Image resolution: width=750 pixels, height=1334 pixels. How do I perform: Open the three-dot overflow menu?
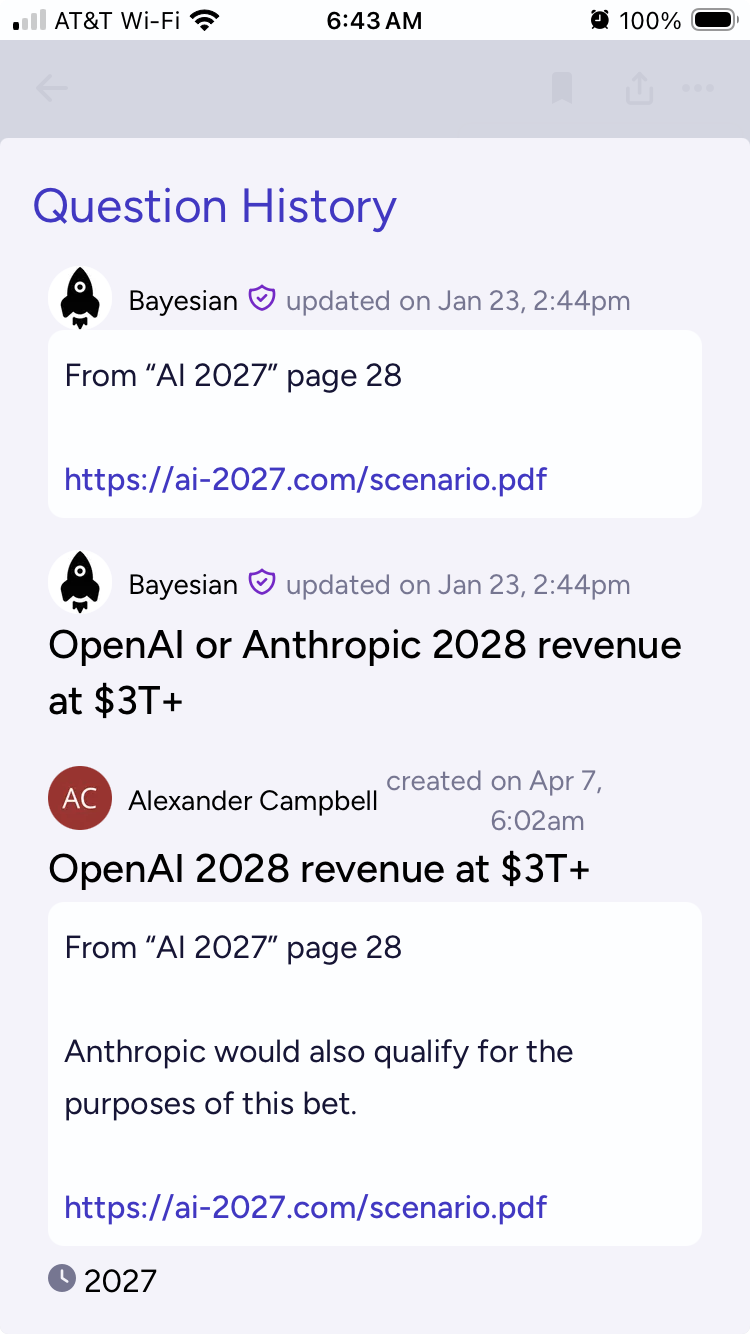click(698, 89)
